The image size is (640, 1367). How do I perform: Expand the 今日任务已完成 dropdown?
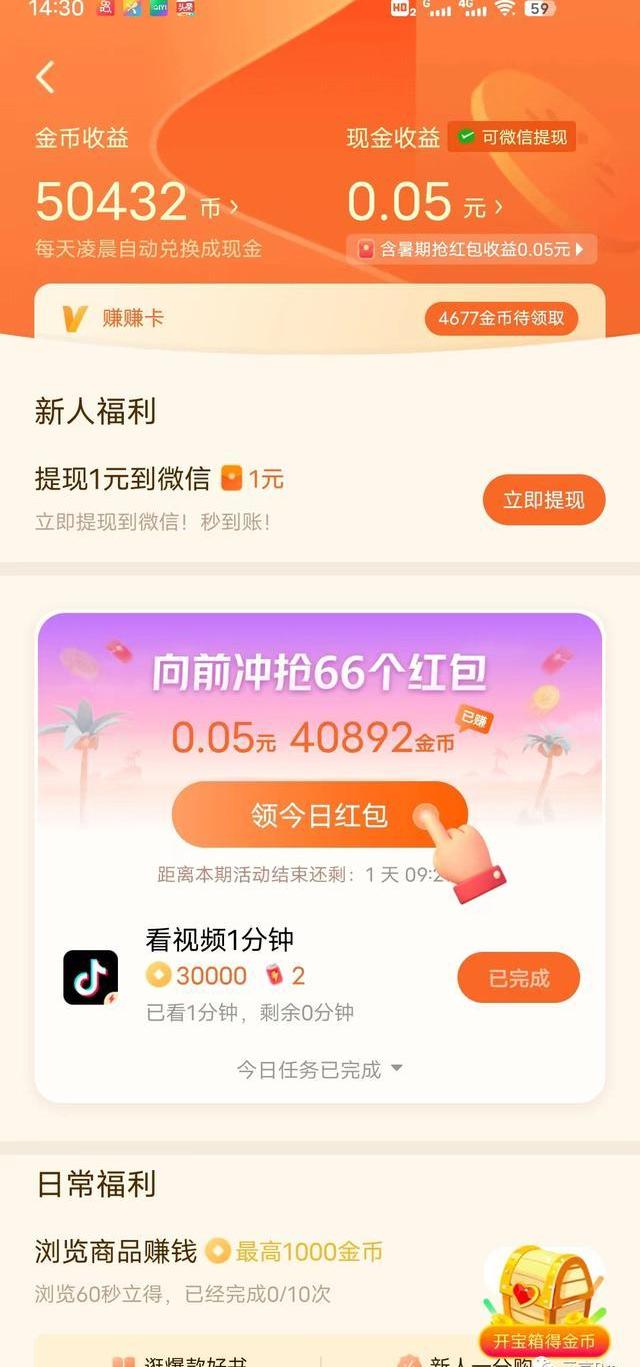pos(320,1070)
